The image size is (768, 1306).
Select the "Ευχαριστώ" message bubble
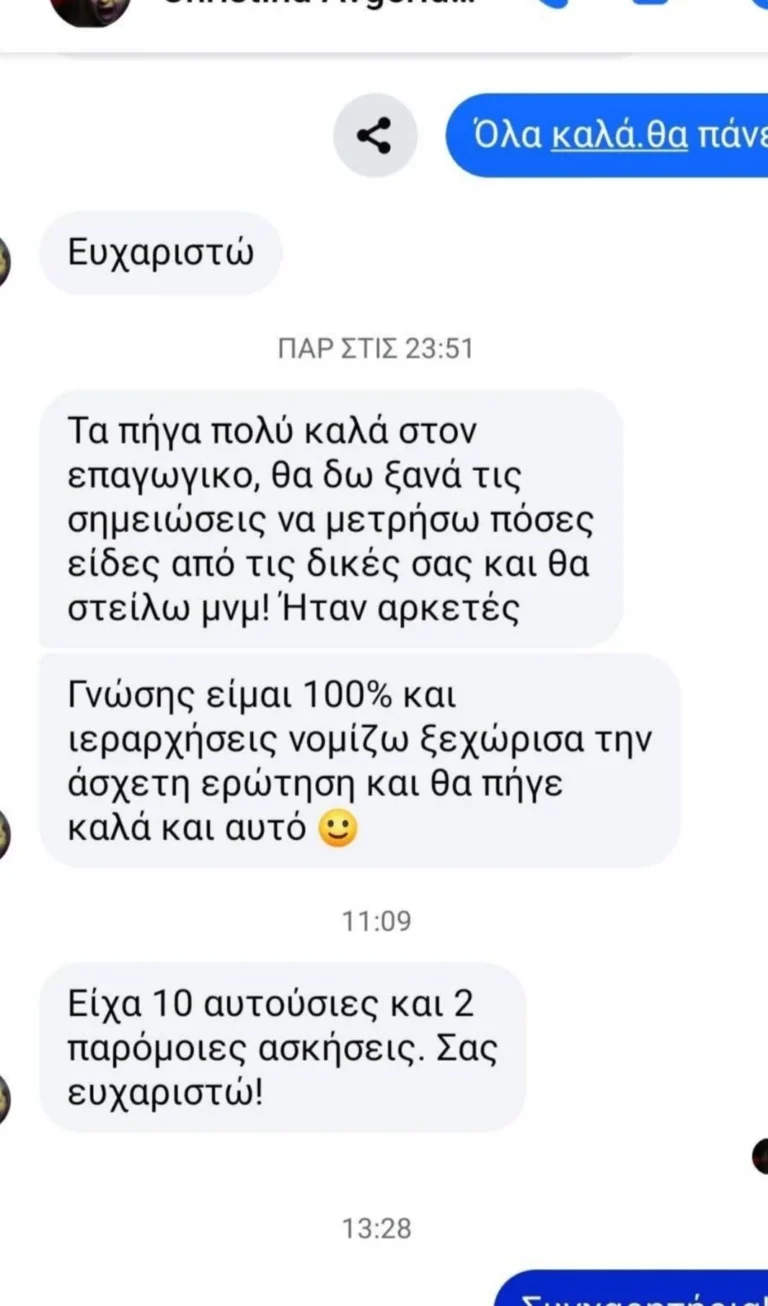coord(160,253)
